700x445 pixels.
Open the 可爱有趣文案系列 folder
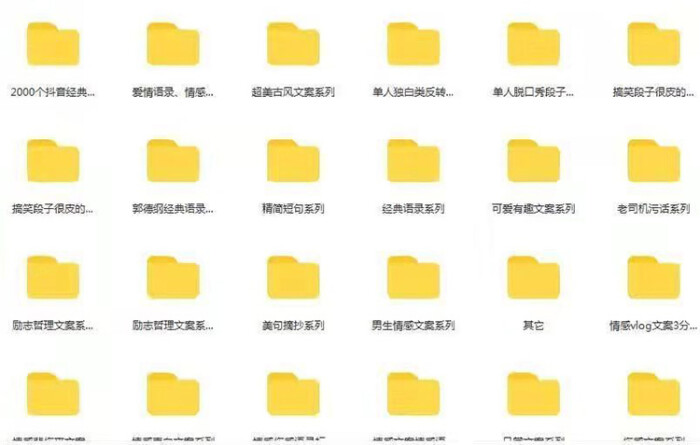tap(533, 162)
